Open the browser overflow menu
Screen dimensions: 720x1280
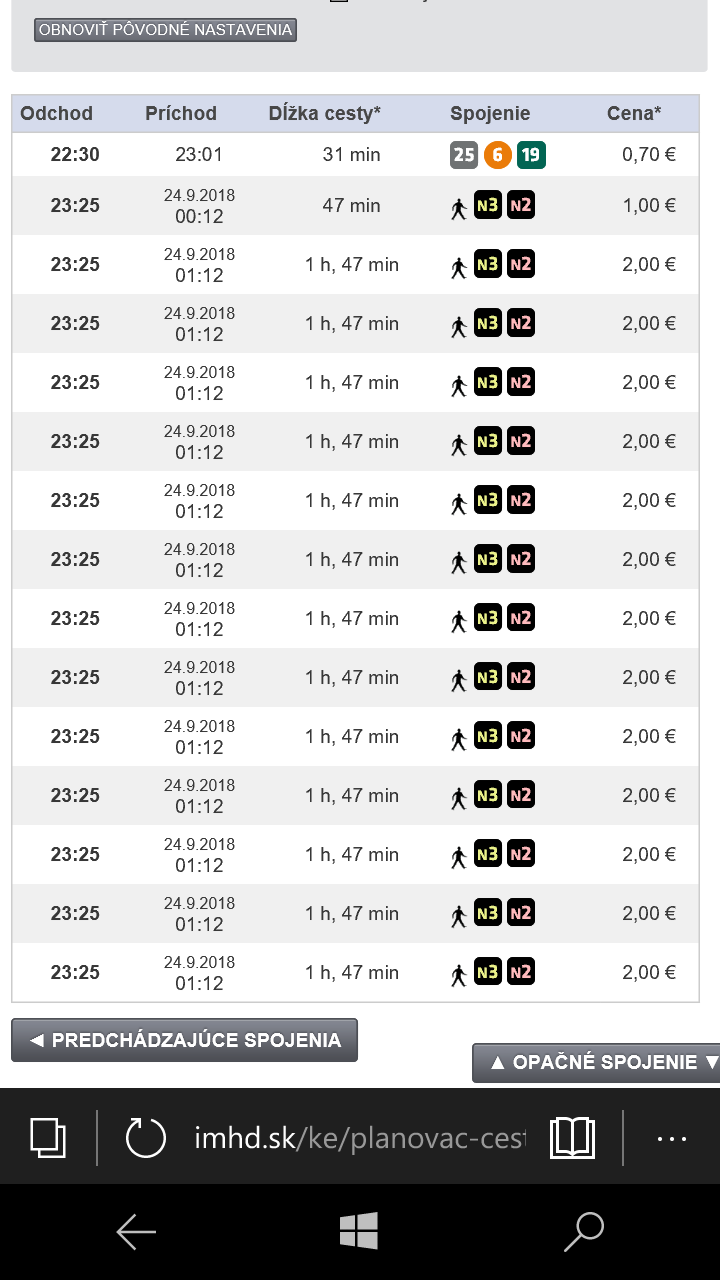tap(671, 1138)
